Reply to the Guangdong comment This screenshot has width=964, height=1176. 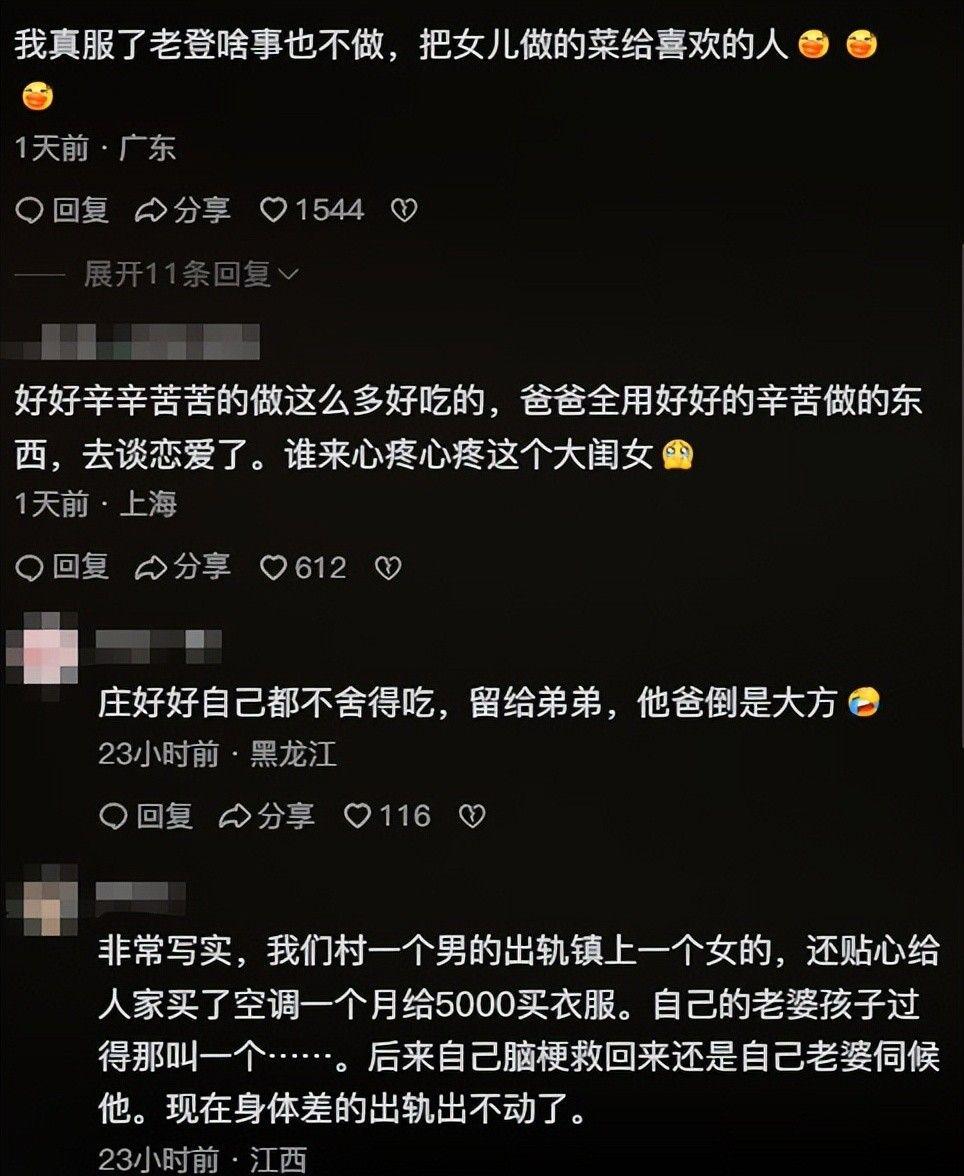[x=63, y=210]
